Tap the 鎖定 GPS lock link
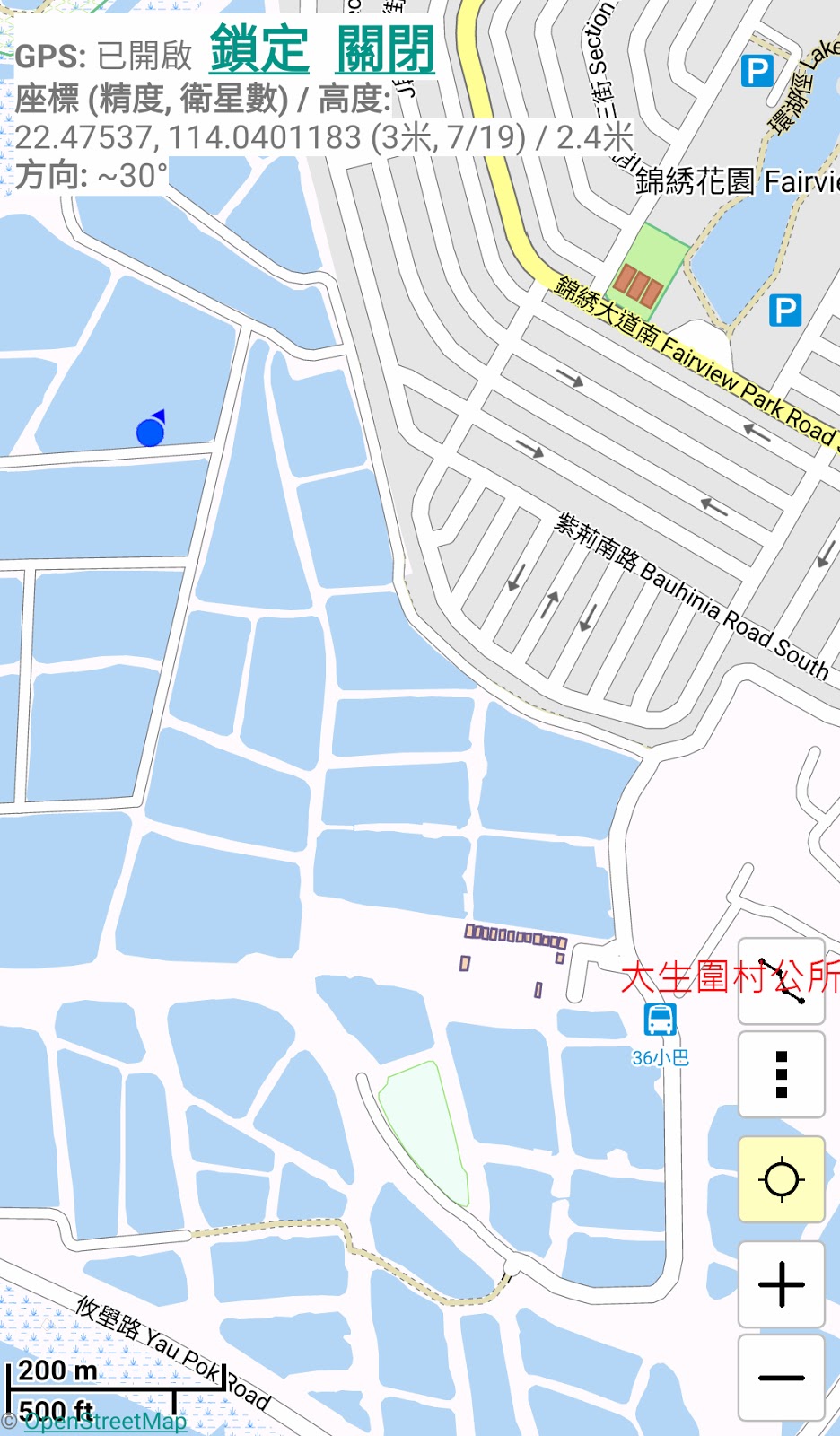The image size is (840, 1436). point(259,50)
